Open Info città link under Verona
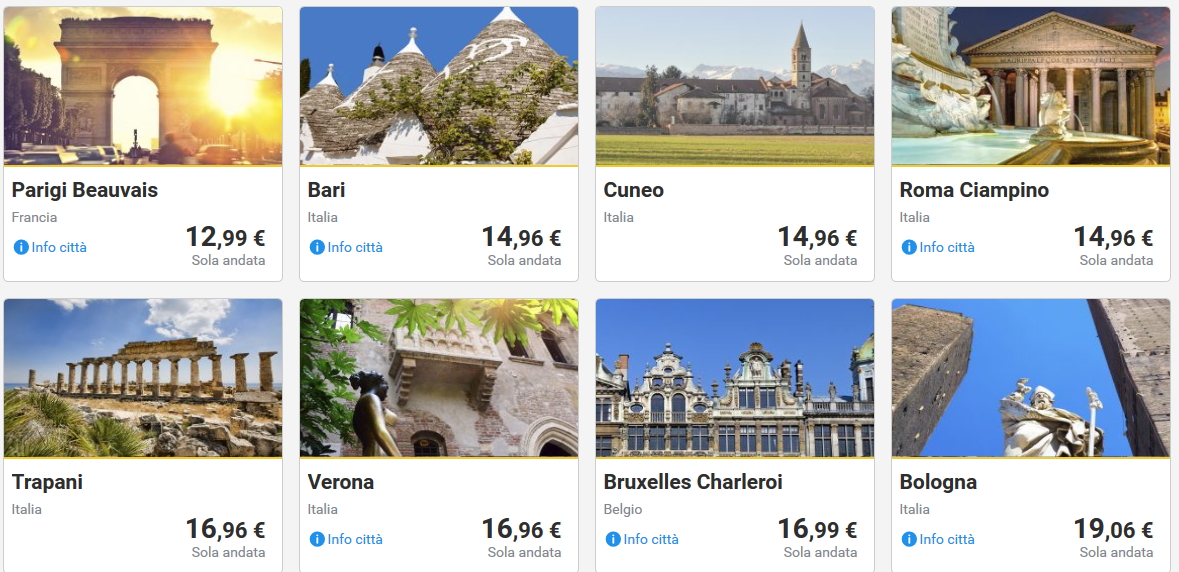This screenshot has width=1179, height=572. point(347,539)
